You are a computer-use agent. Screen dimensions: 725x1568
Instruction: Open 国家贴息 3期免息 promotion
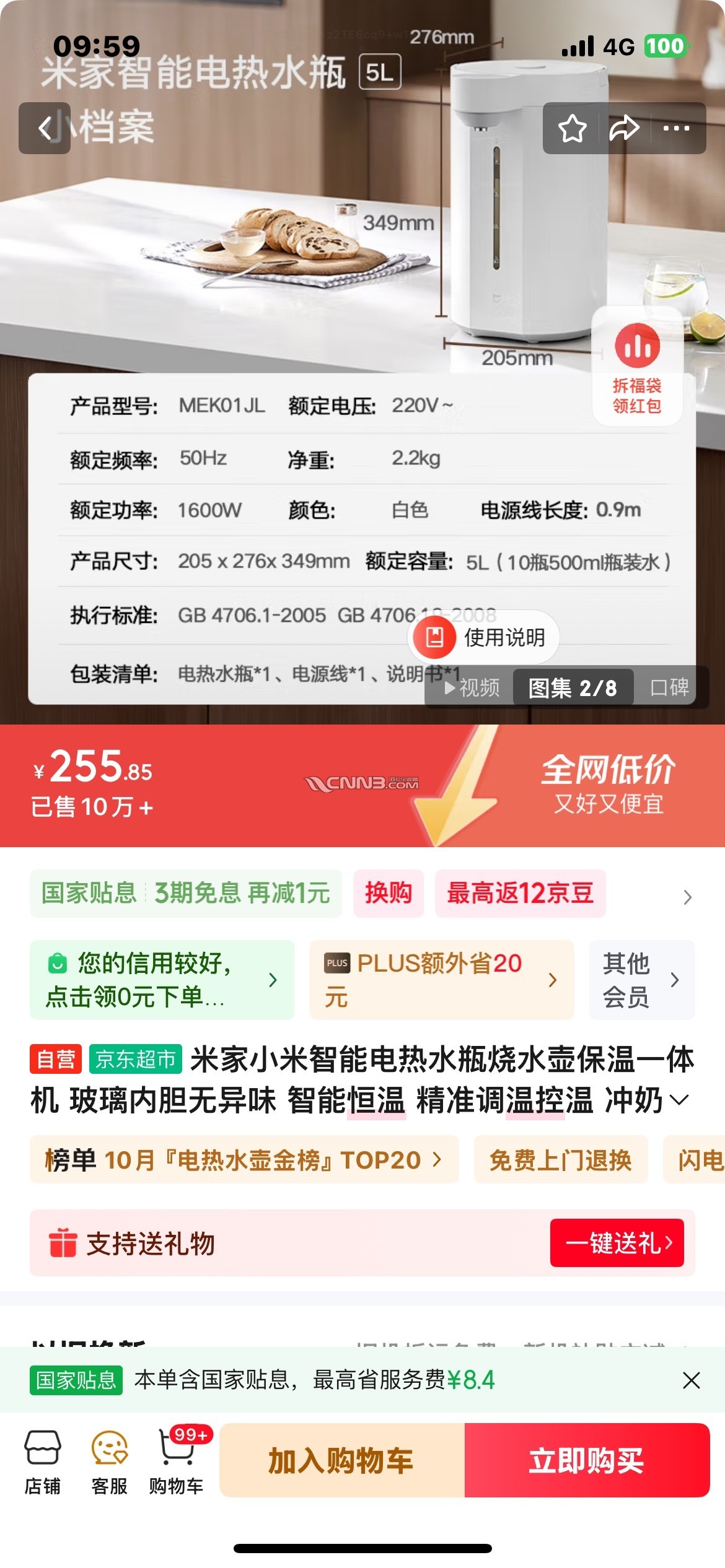tap(186, 894)
